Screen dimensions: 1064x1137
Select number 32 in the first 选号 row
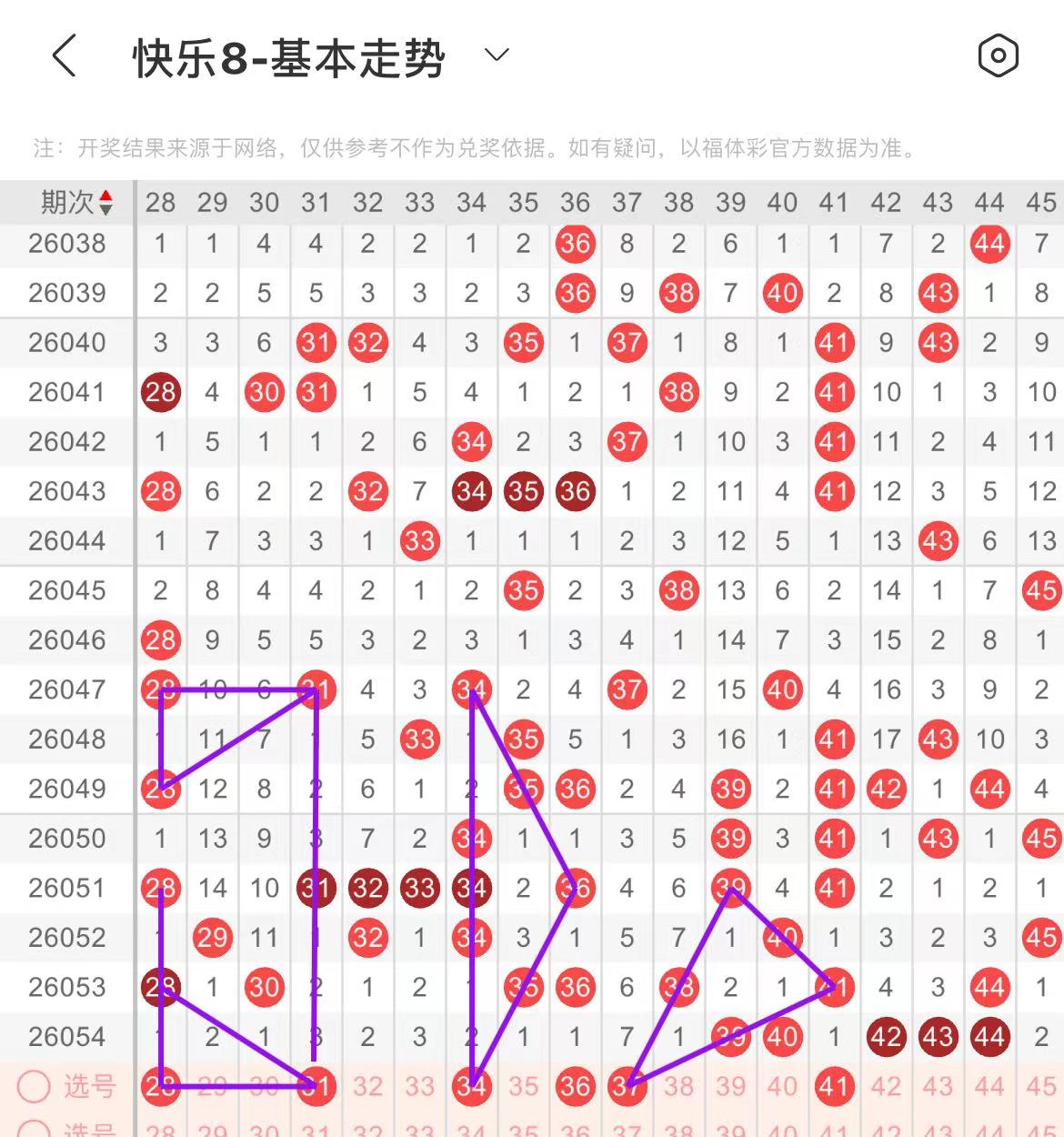[367, 1086]
